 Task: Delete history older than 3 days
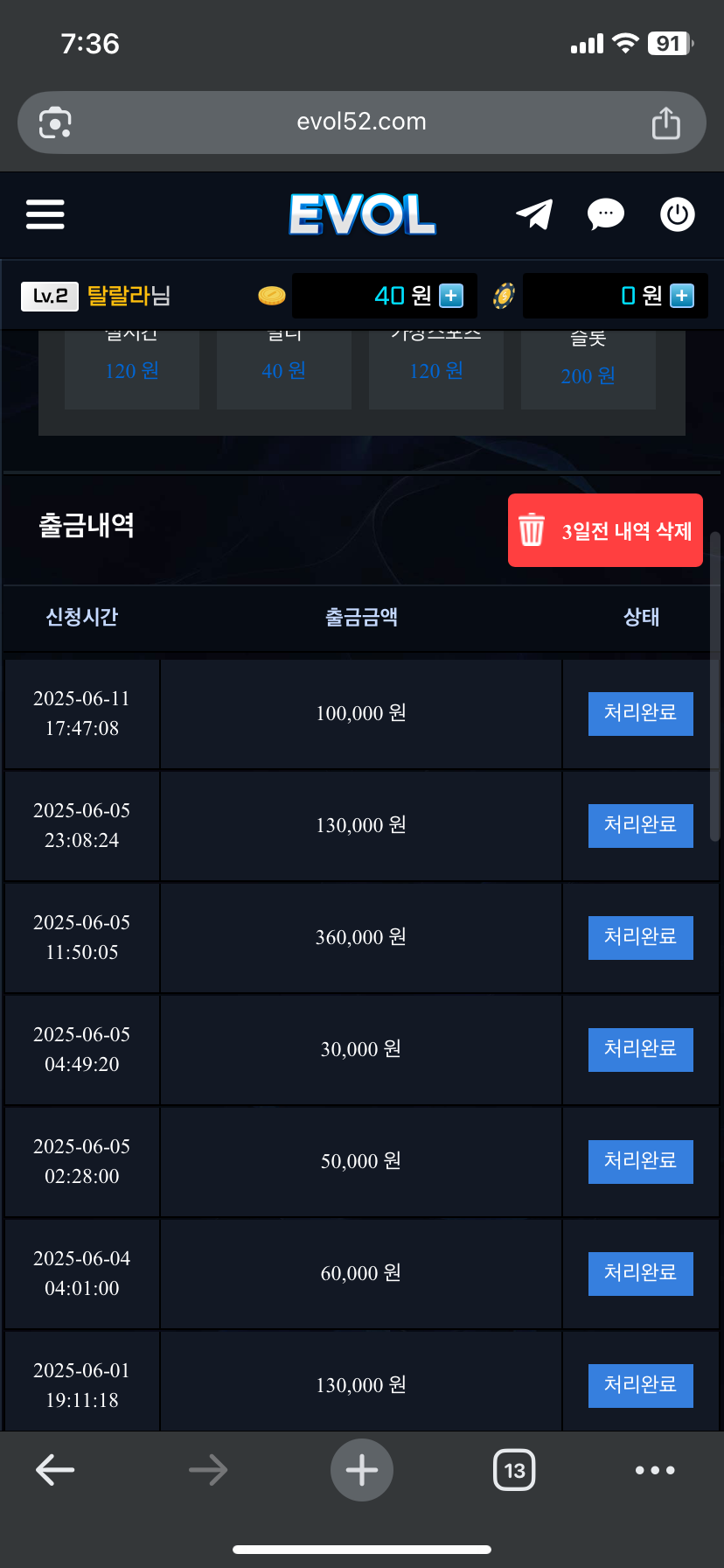[x=605, y=530]
